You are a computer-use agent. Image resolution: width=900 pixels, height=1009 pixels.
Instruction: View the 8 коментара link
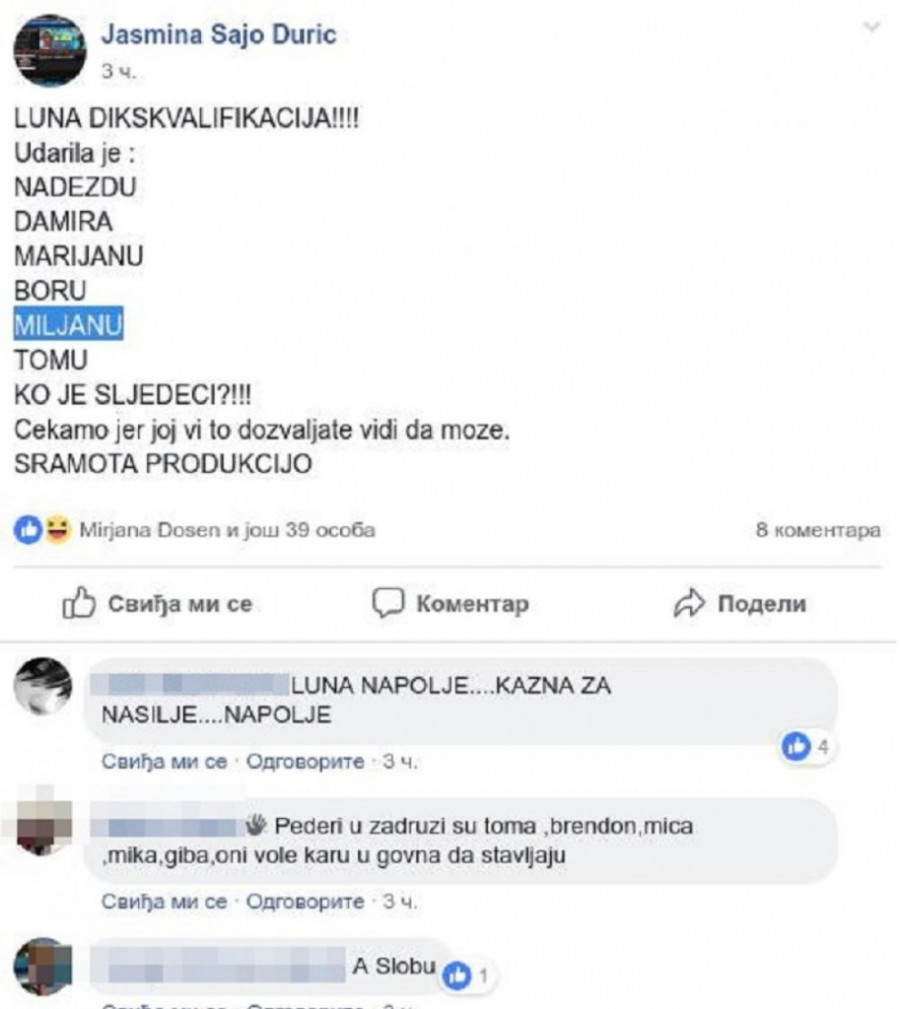817,531
